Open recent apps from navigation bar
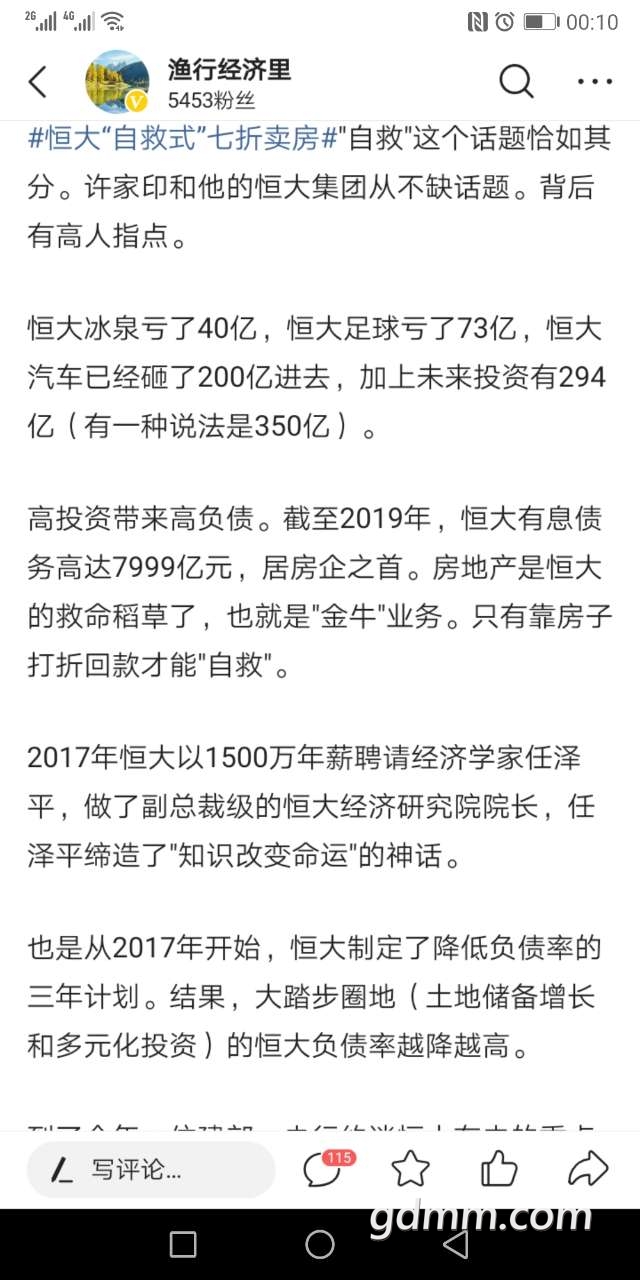Screen dimensions: 640x1280 click(183, 1244)
